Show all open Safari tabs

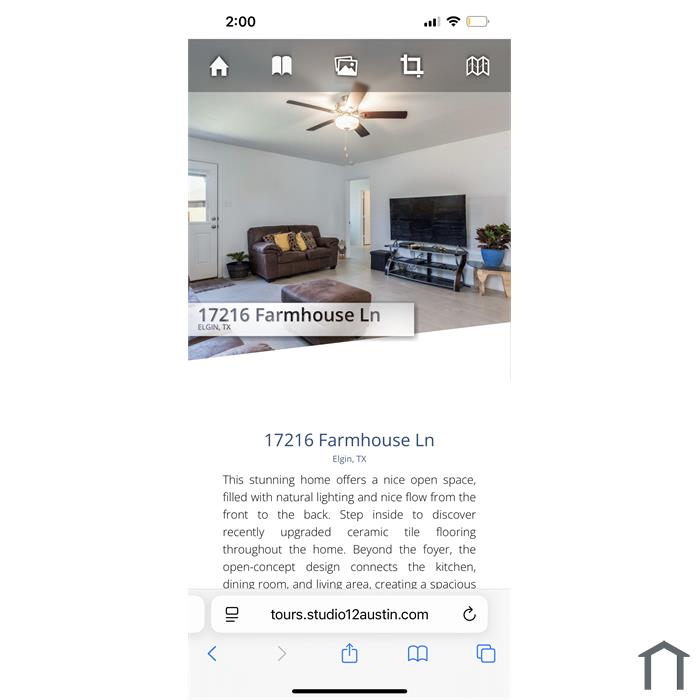(486, 653)
